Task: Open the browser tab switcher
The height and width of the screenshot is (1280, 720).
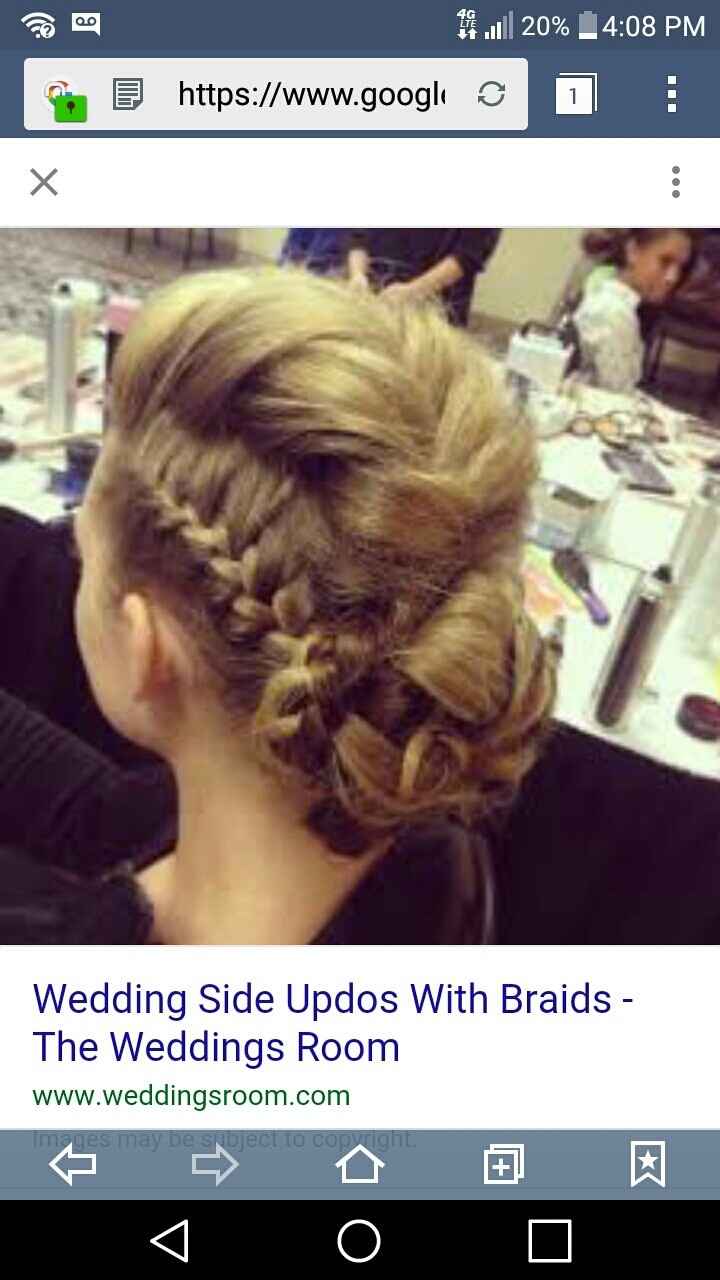Action: point(574,95)
